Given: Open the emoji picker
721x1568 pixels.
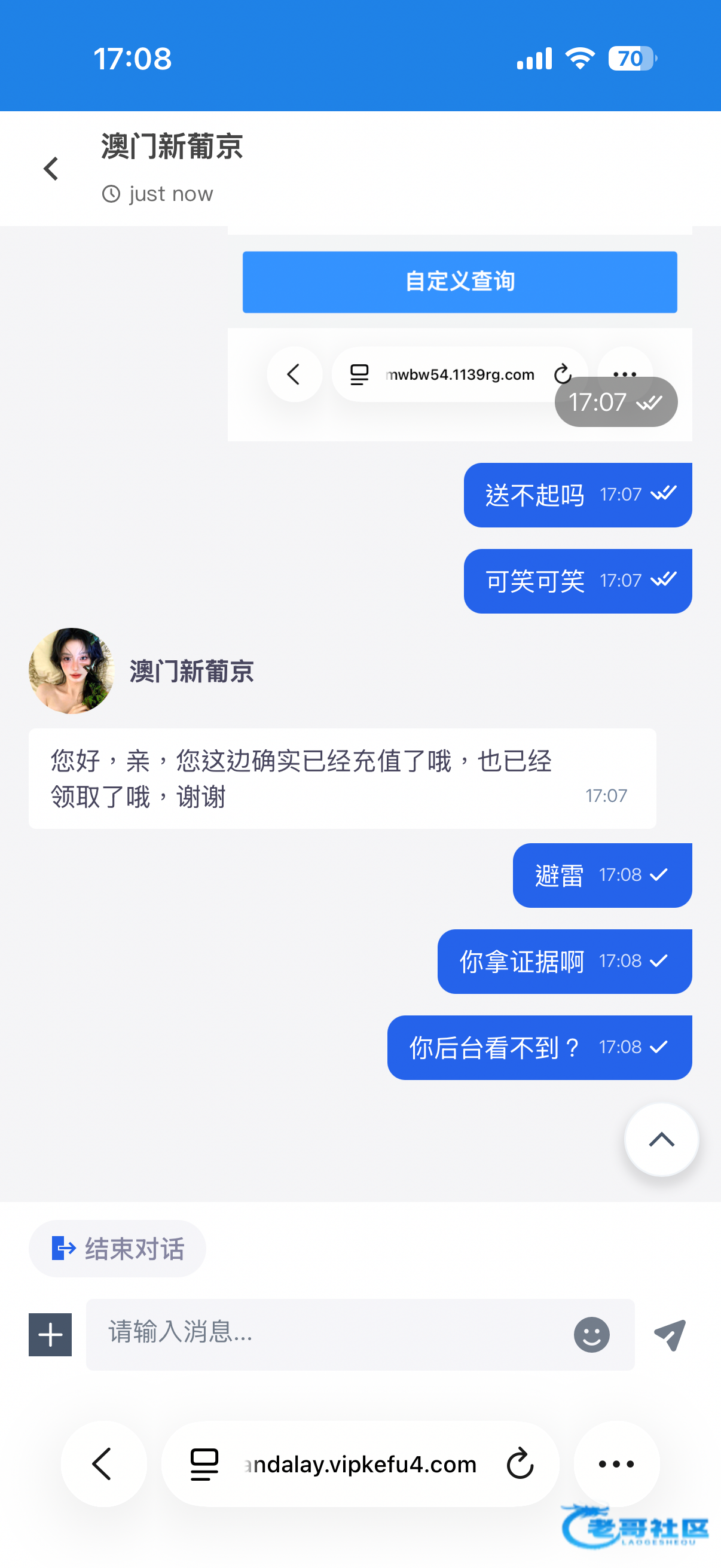Looking at the screenshot, I should [591, 1335].
